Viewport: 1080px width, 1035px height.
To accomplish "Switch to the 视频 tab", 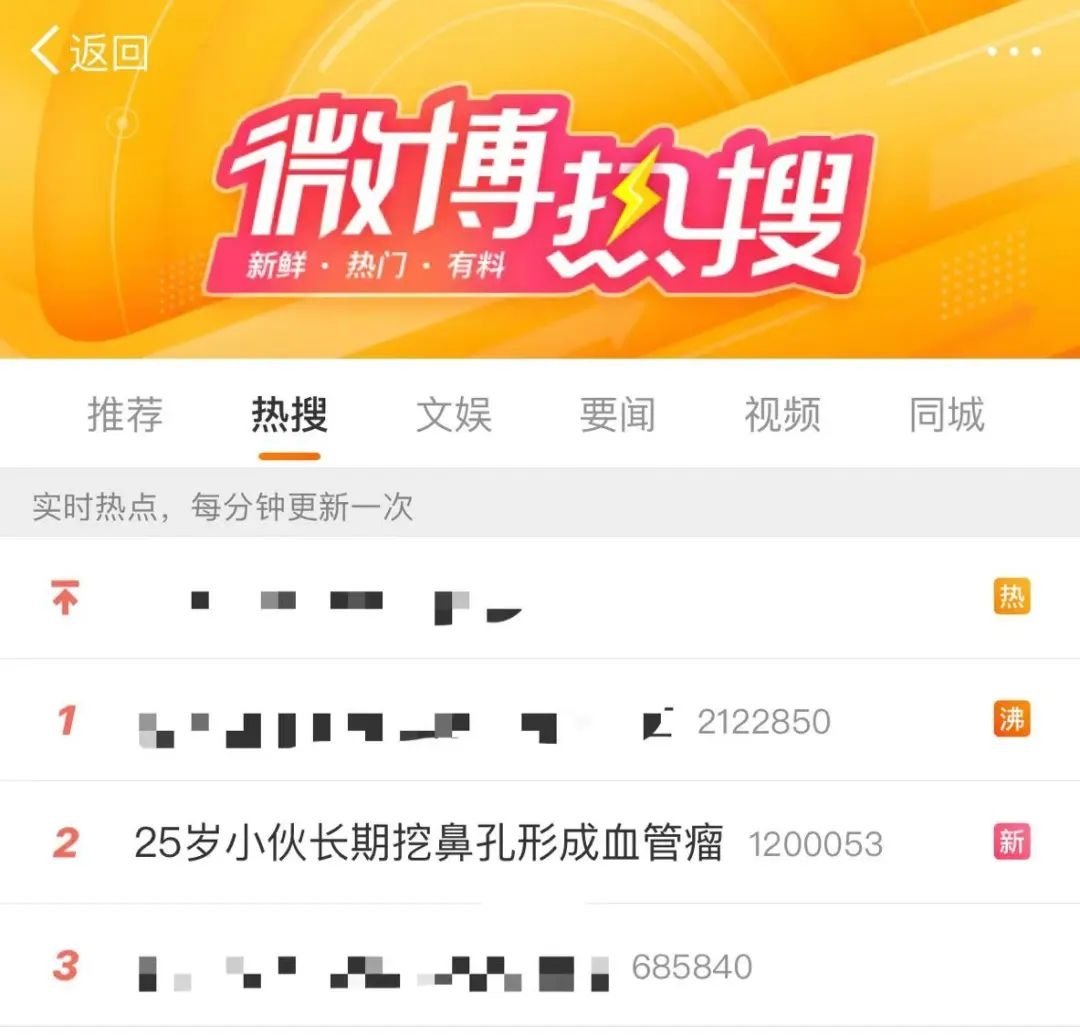I will [x=782, y=415].
